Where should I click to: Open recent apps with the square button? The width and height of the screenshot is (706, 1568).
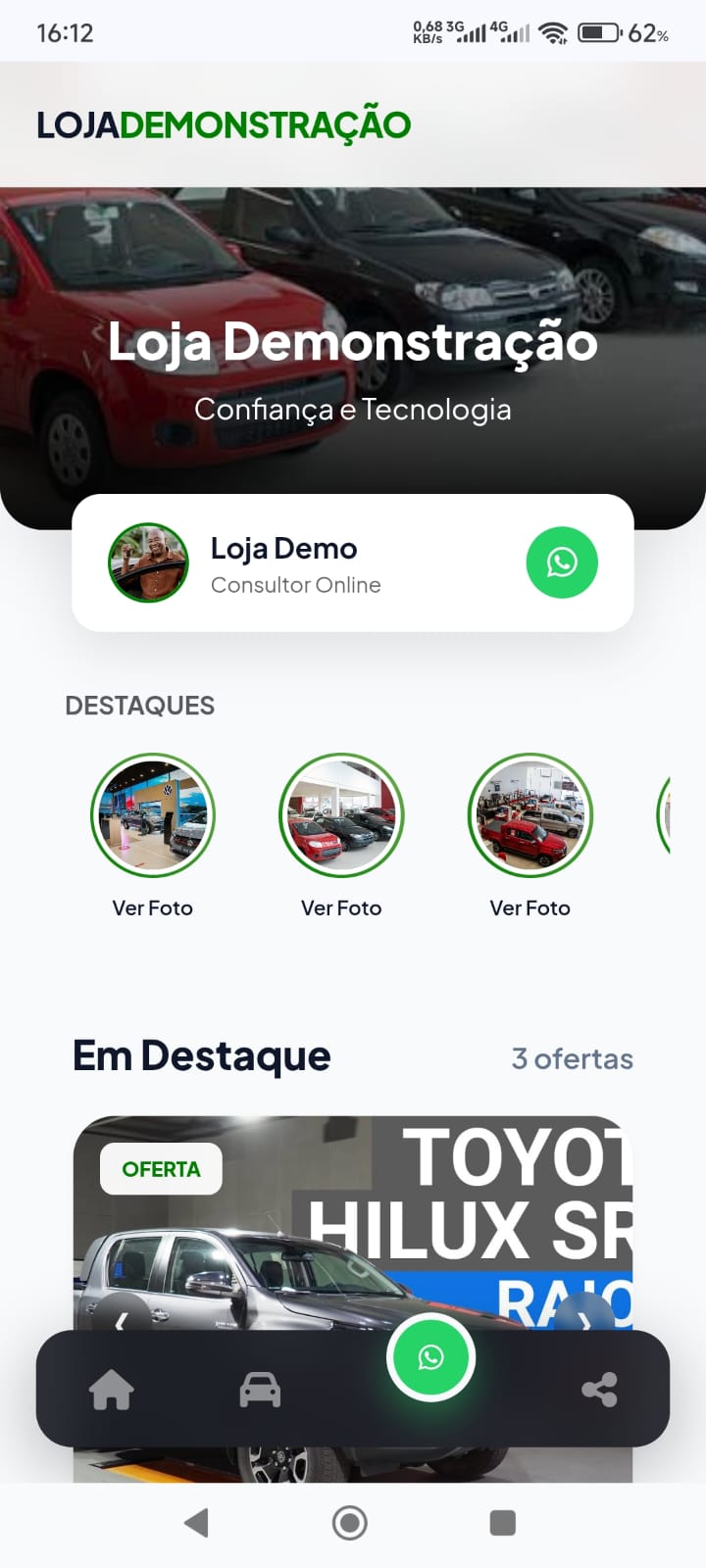click(503, 1523)
